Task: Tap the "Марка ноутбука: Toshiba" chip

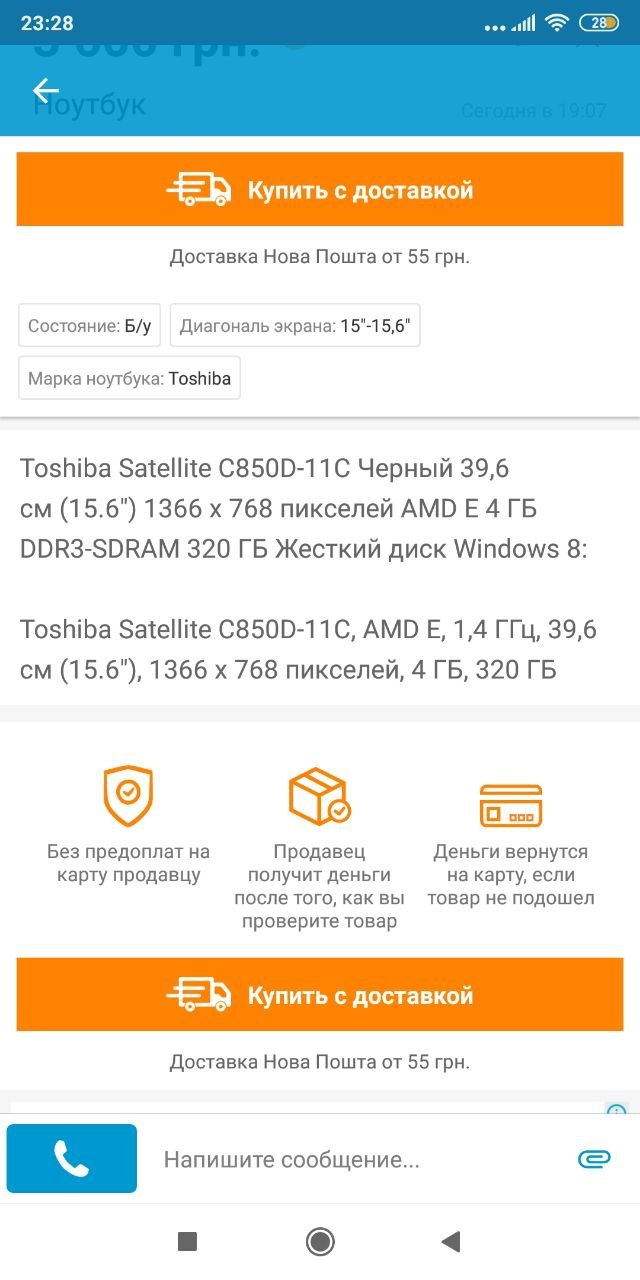Action: tap(130, 379)
